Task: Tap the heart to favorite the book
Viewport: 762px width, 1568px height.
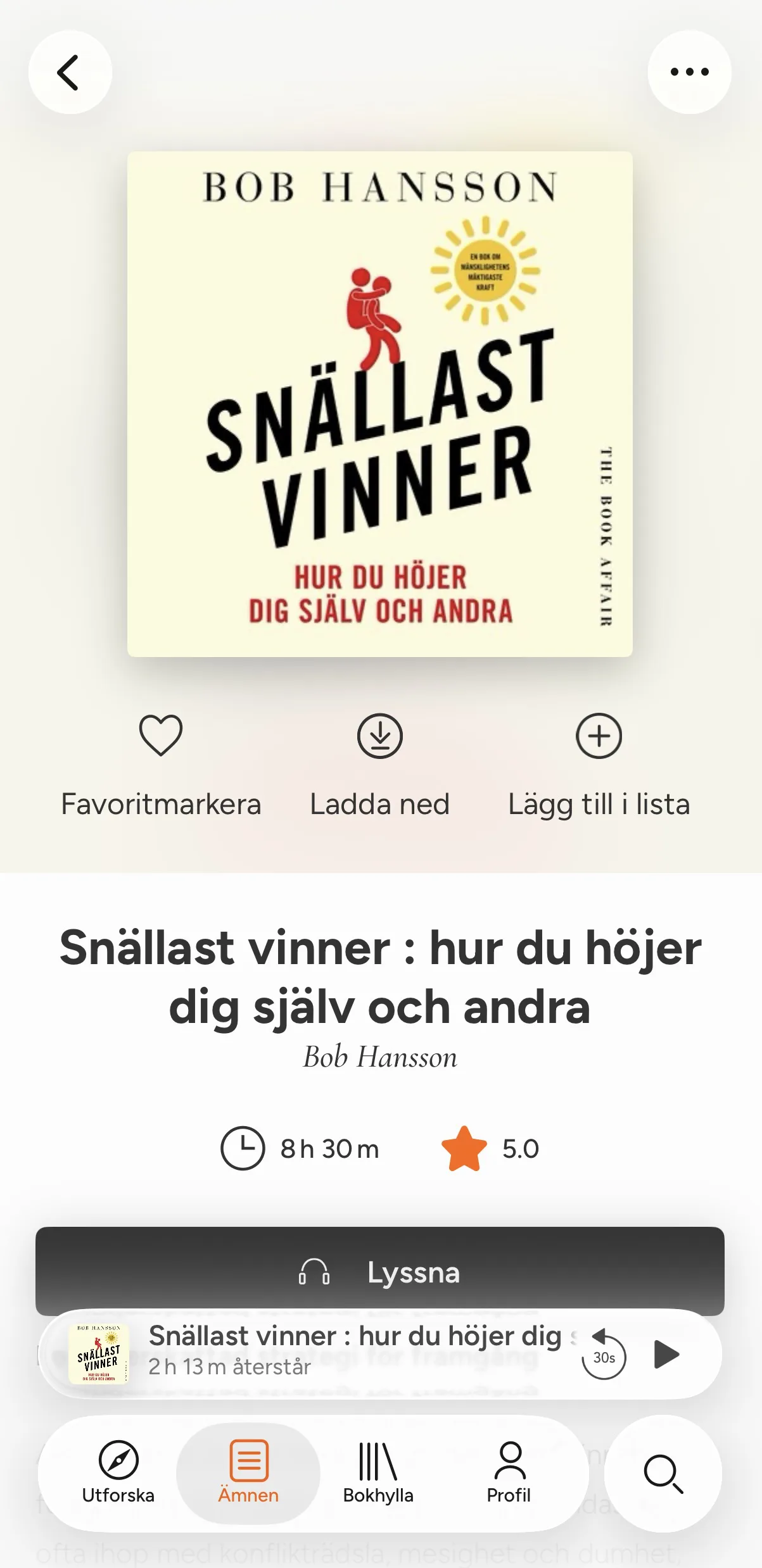Action: 160,736
